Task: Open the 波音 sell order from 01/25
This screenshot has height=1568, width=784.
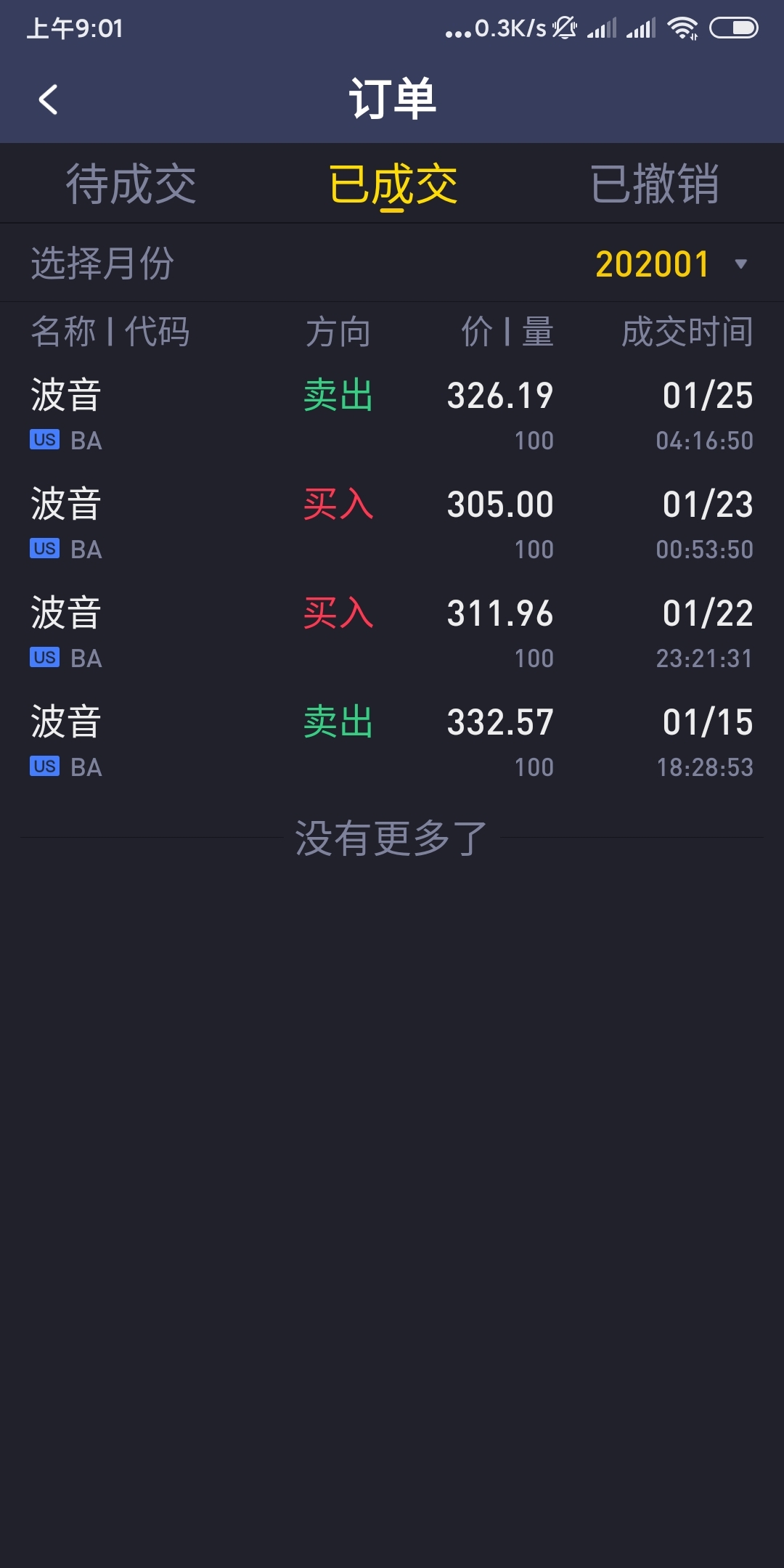Action: (x=392, y=415)
